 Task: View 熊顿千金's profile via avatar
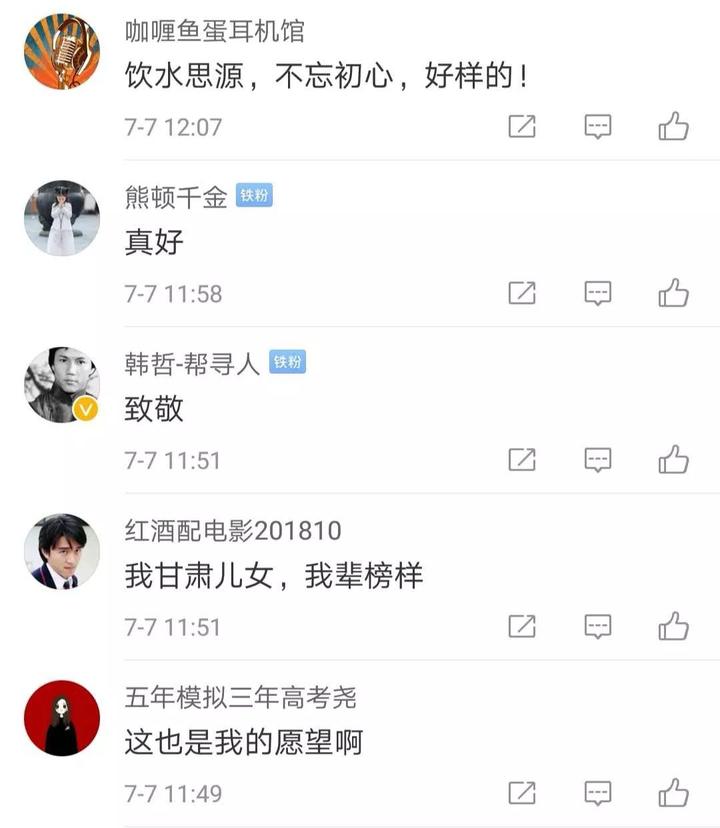pyautogui.click(x=62, y=218)
